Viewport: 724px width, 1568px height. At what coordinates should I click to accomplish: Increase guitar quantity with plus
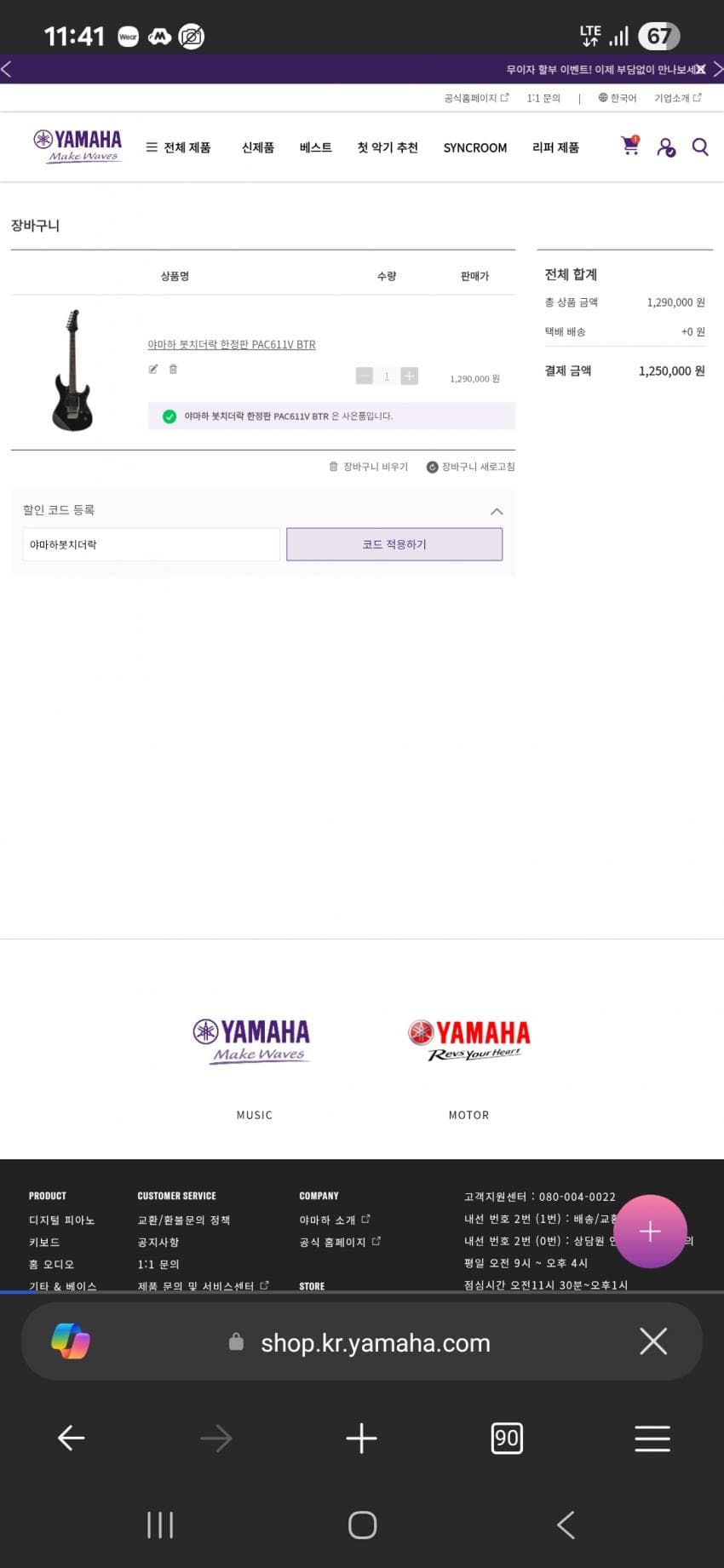coord(409,376)
